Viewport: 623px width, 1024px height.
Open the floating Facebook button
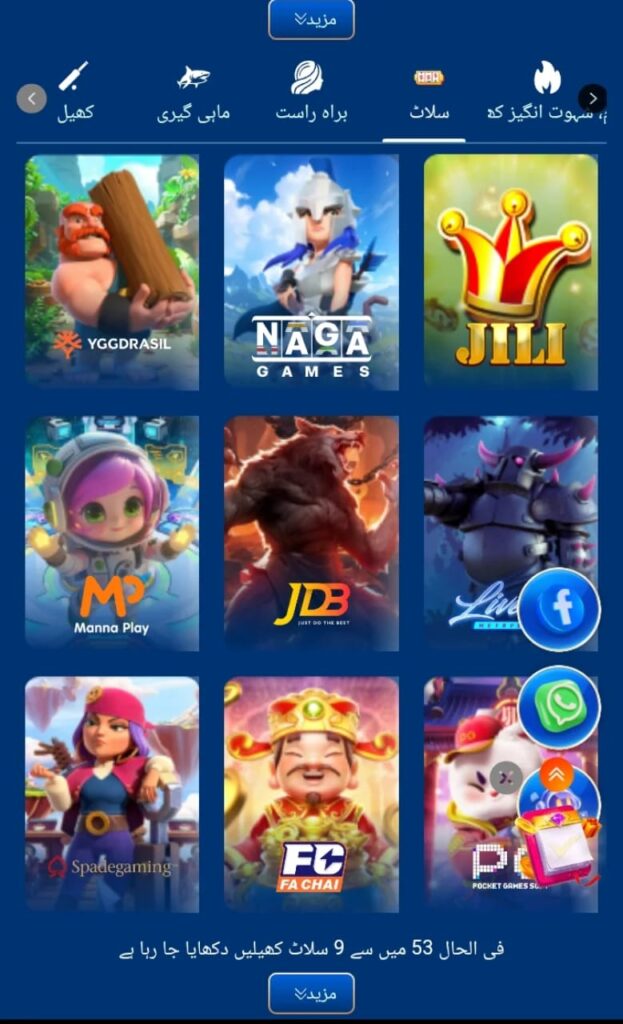click(559, 609)
